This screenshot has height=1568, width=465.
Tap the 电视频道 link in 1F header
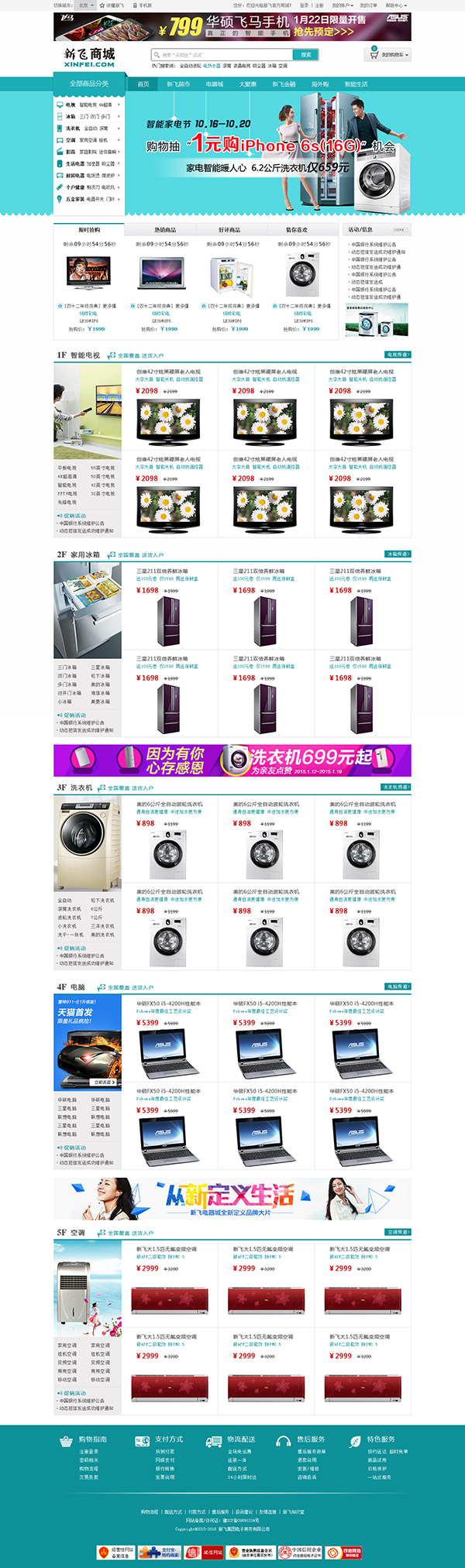(x=398, y=355)
